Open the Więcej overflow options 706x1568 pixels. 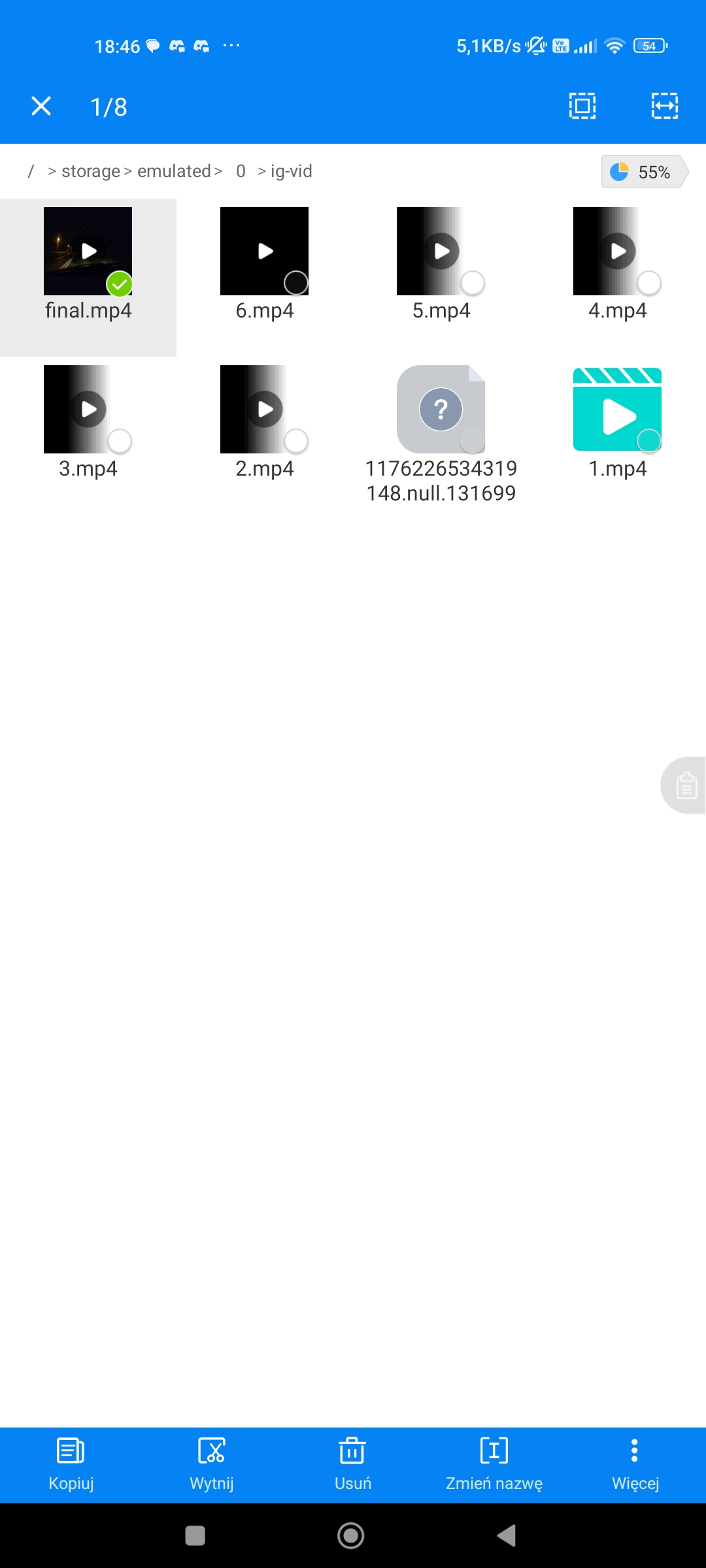[x=635, y=1465]
